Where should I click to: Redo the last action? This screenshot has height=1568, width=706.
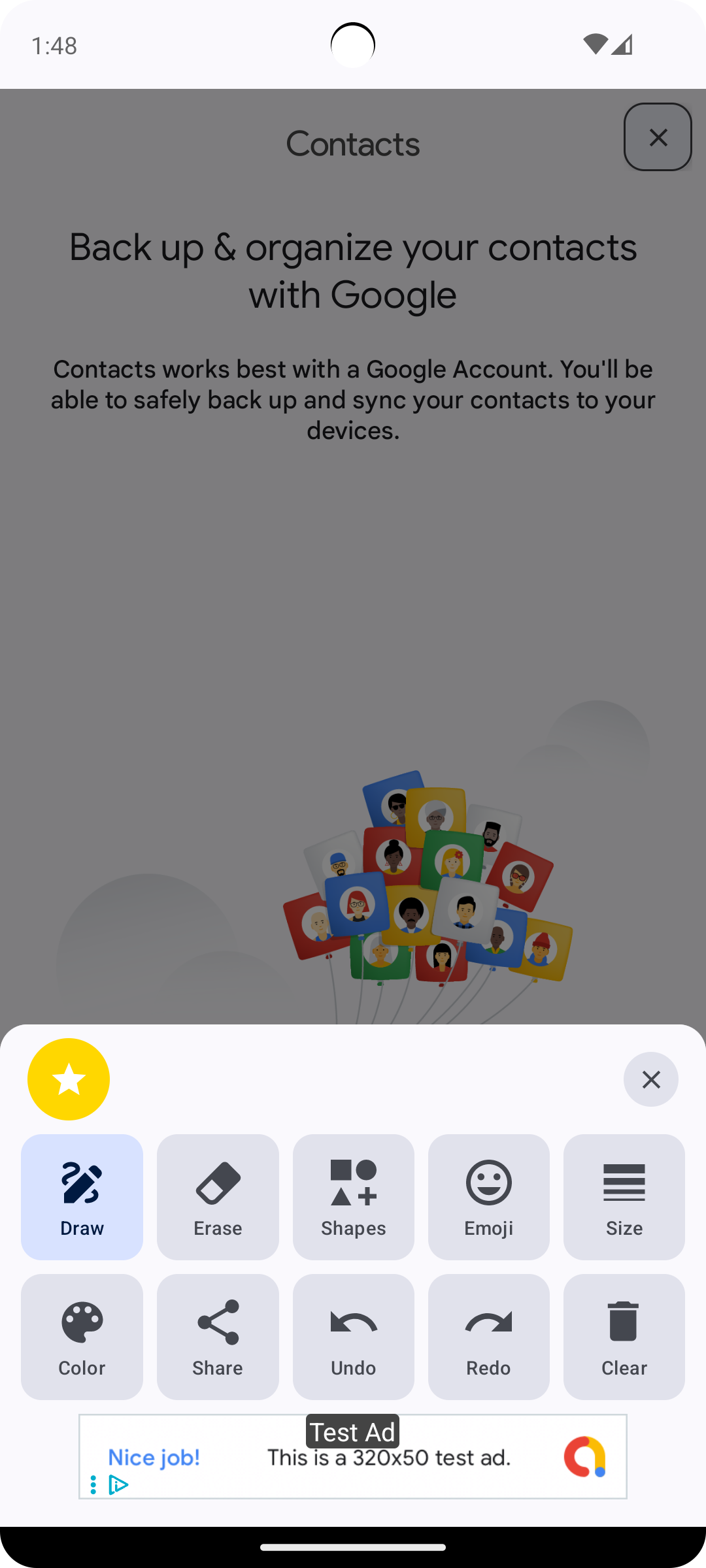[488, 1336]
